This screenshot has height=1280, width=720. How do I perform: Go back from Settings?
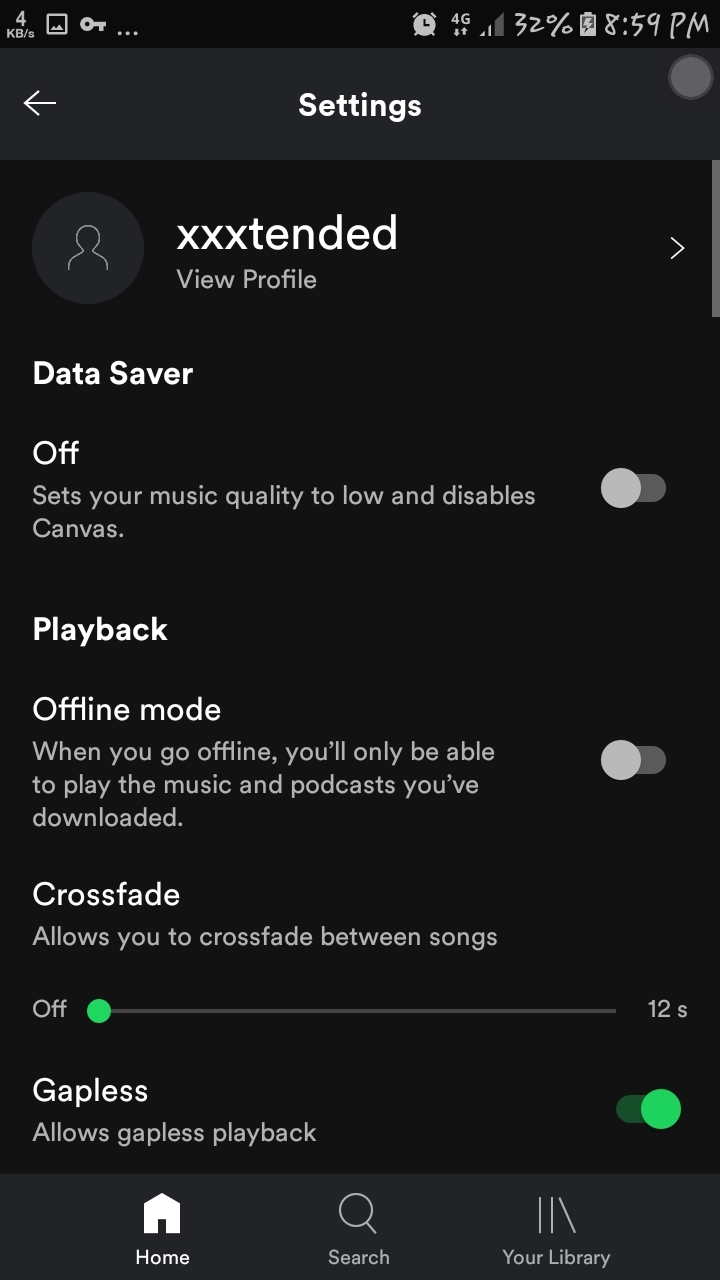40,104
